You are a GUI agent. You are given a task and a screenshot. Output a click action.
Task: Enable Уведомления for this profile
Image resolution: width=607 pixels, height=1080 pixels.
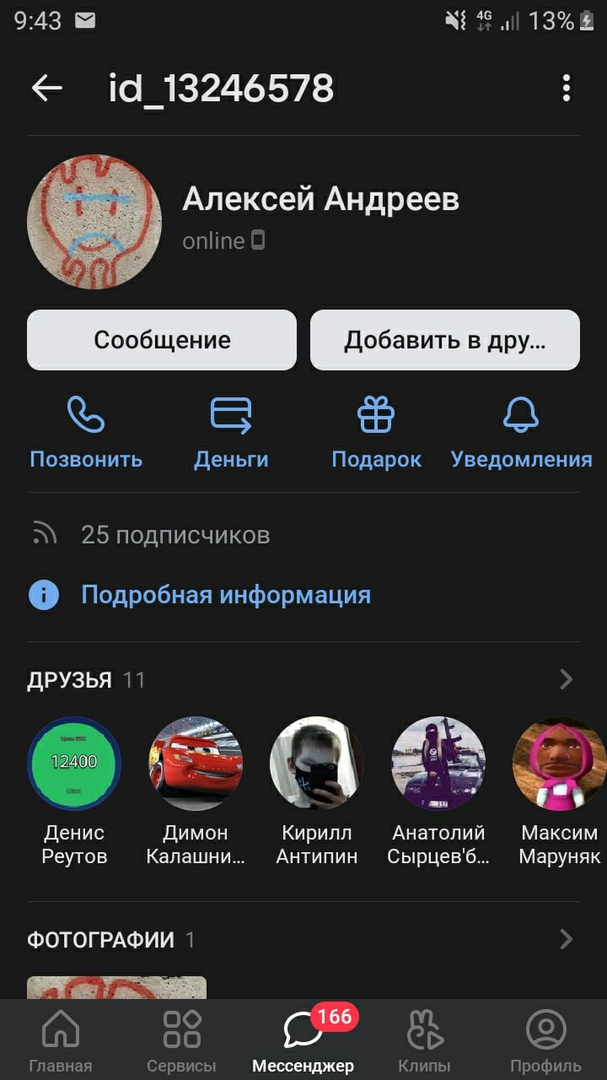(521, 432)
